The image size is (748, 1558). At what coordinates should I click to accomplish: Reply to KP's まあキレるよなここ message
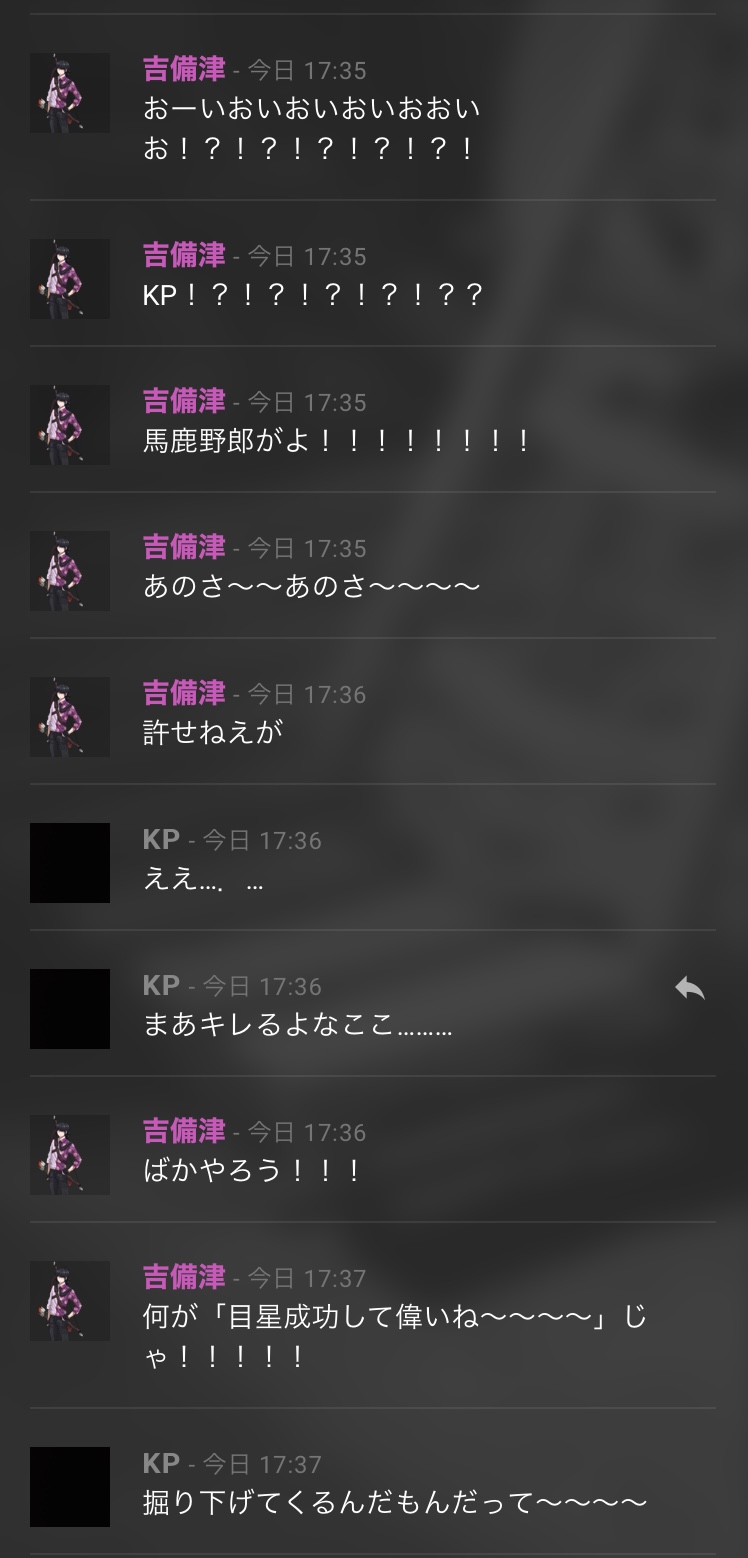689,989
